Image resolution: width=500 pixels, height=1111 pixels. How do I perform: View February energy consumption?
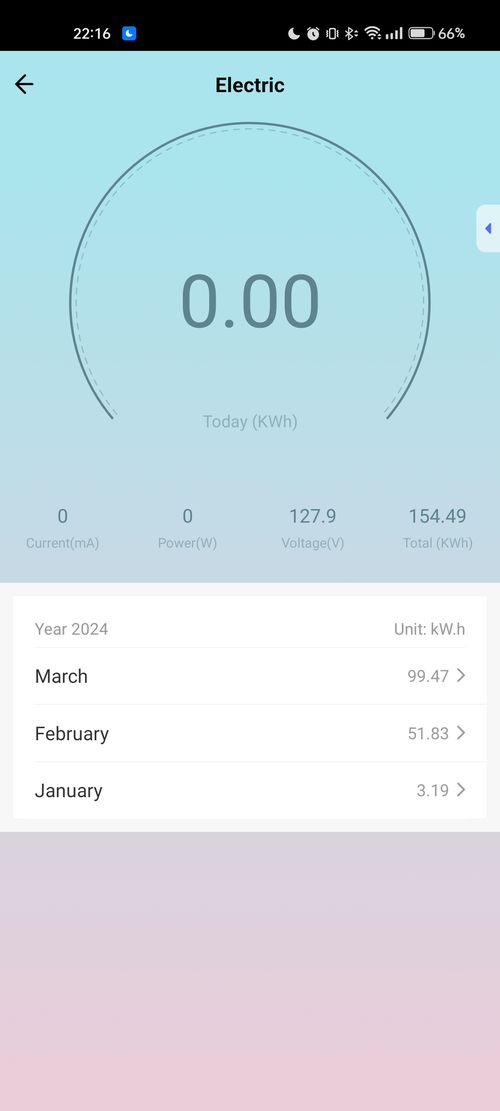pyautogui.click(x=250, y=733)
